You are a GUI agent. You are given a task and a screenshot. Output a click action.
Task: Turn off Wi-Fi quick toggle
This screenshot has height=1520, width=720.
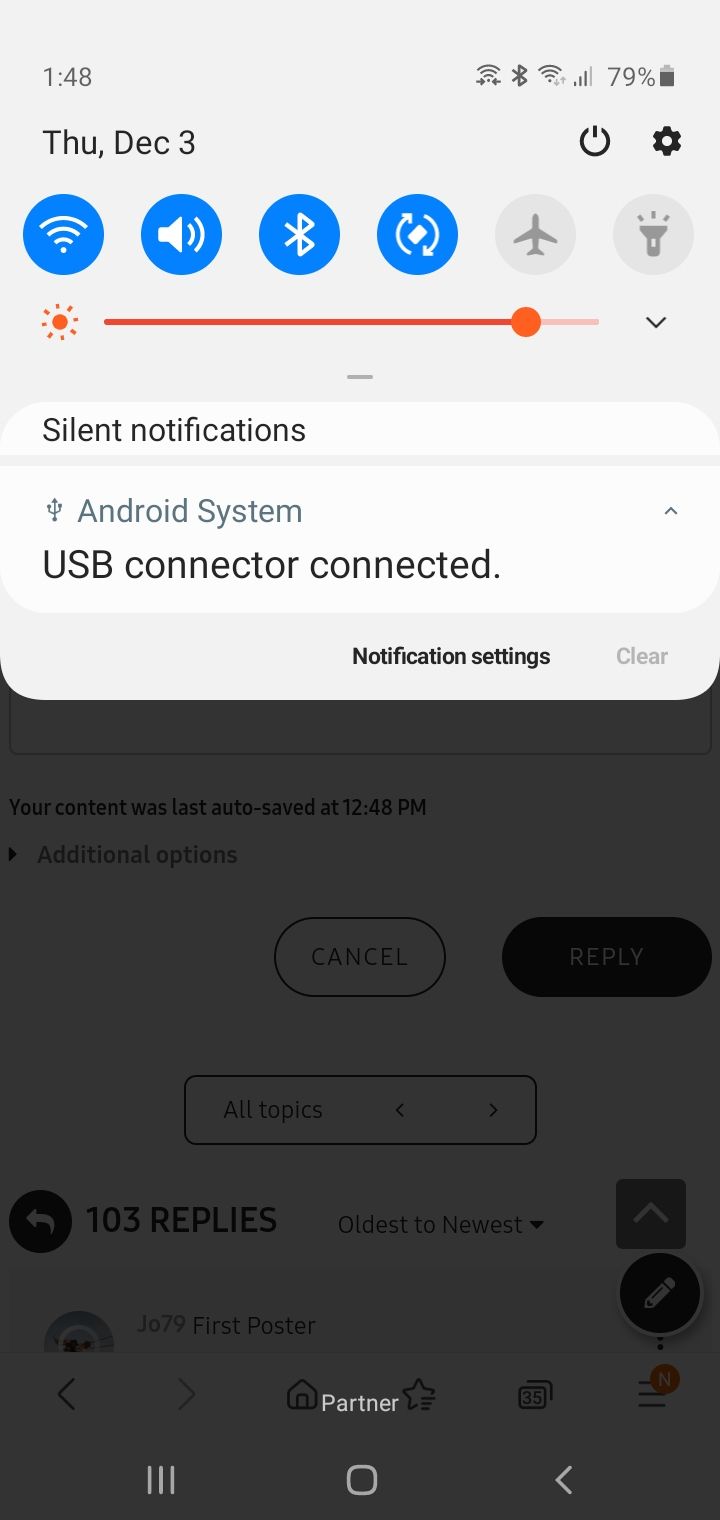click(63, 235)
